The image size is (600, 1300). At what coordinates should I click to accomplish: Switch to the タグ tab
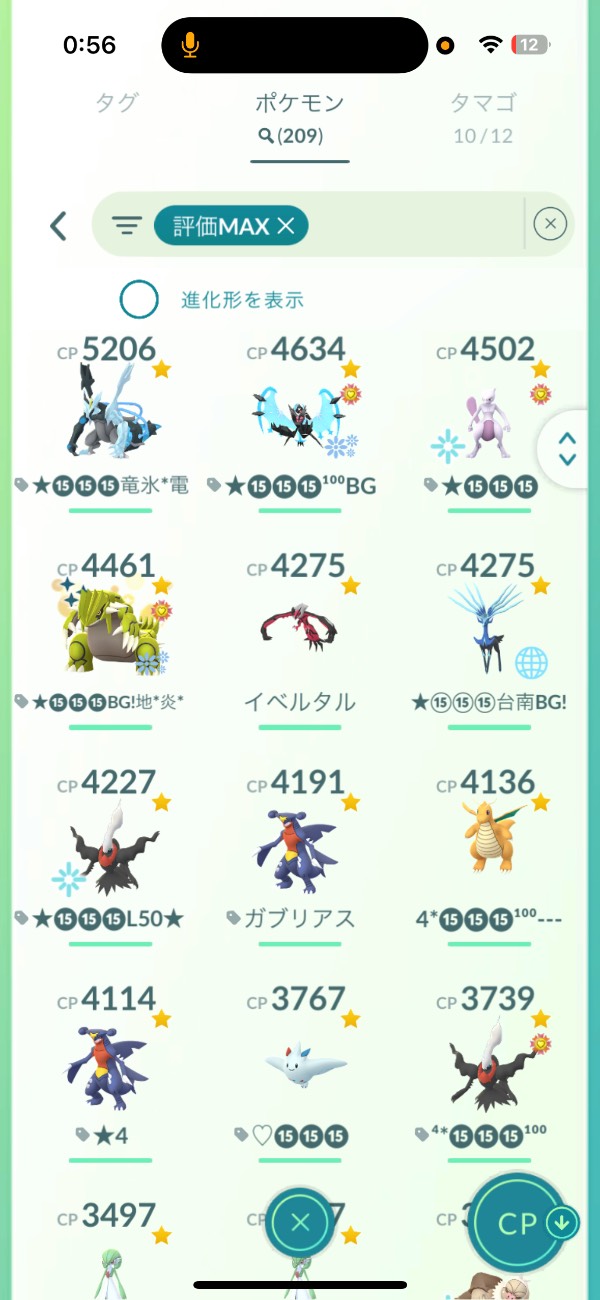click(x=116, y=103)
